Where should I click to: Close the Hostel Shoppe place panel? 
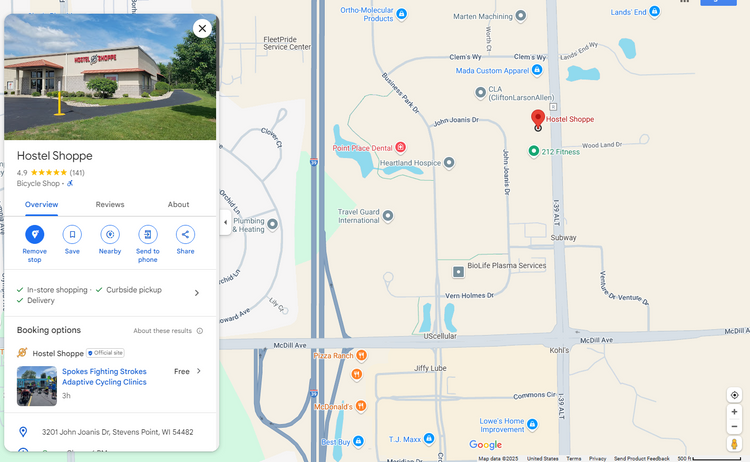202,28
